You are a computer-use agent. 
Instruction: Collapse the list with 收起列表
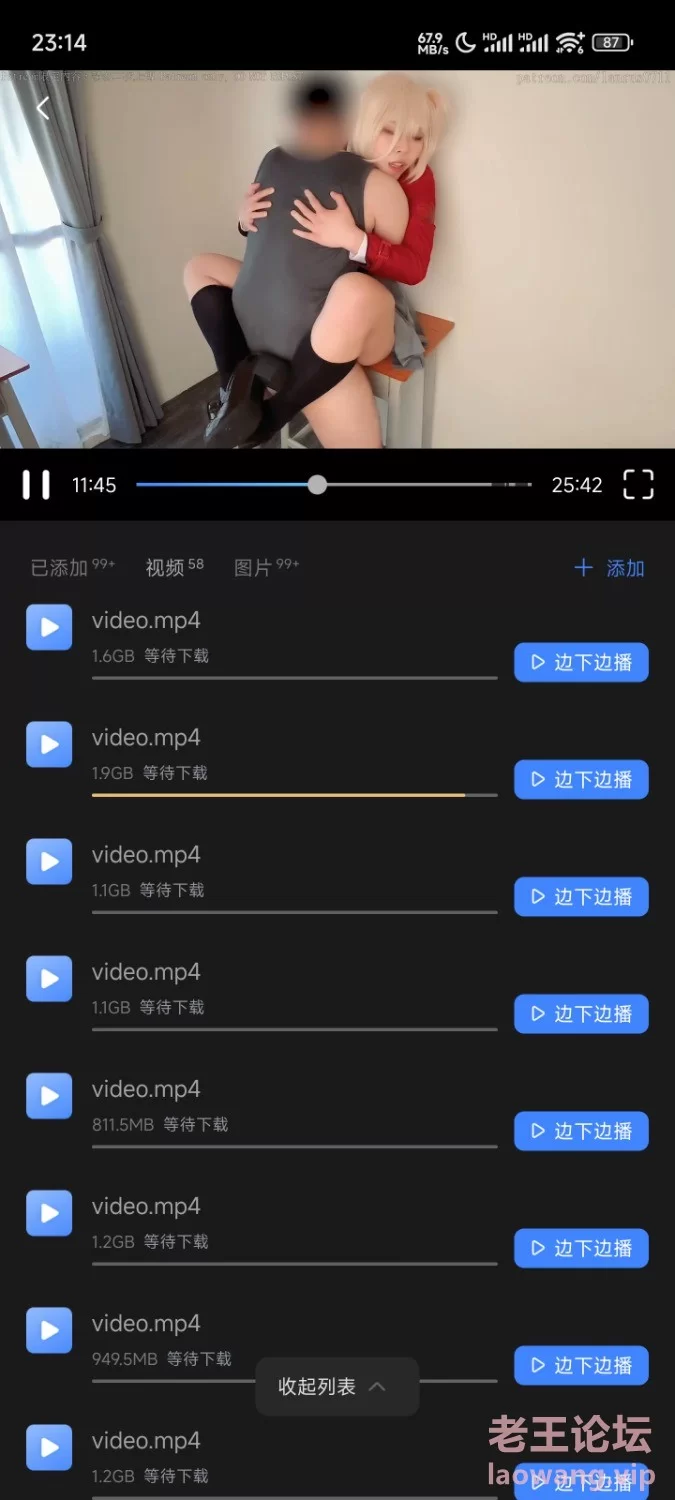[x=330, y=1386]
